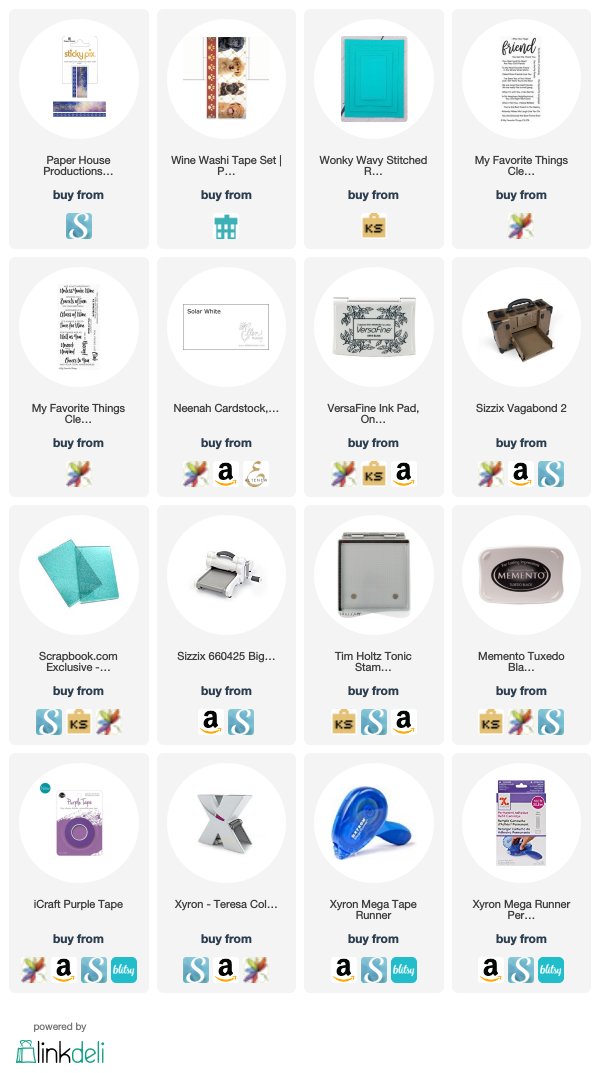Screen dimensions: 600x1073
Task: Buy Neenah Cardstock from the Altenew store
Action: click(x=255, y=474)
